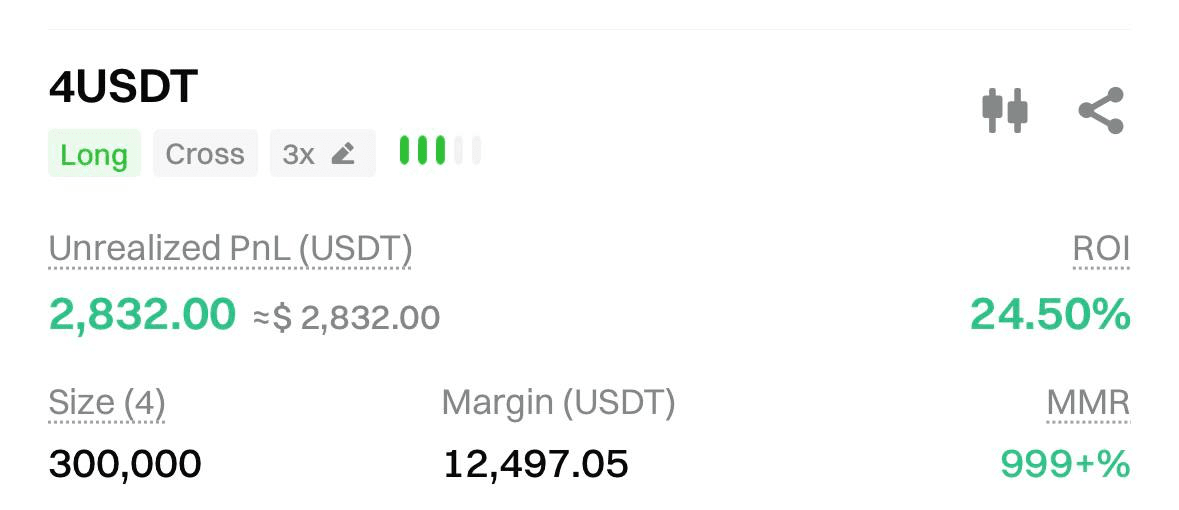Image resolution: width=1179 pixels, height=510 pixels.
Task: Share the 4USDT position
Action: (x=1101, y=110)
